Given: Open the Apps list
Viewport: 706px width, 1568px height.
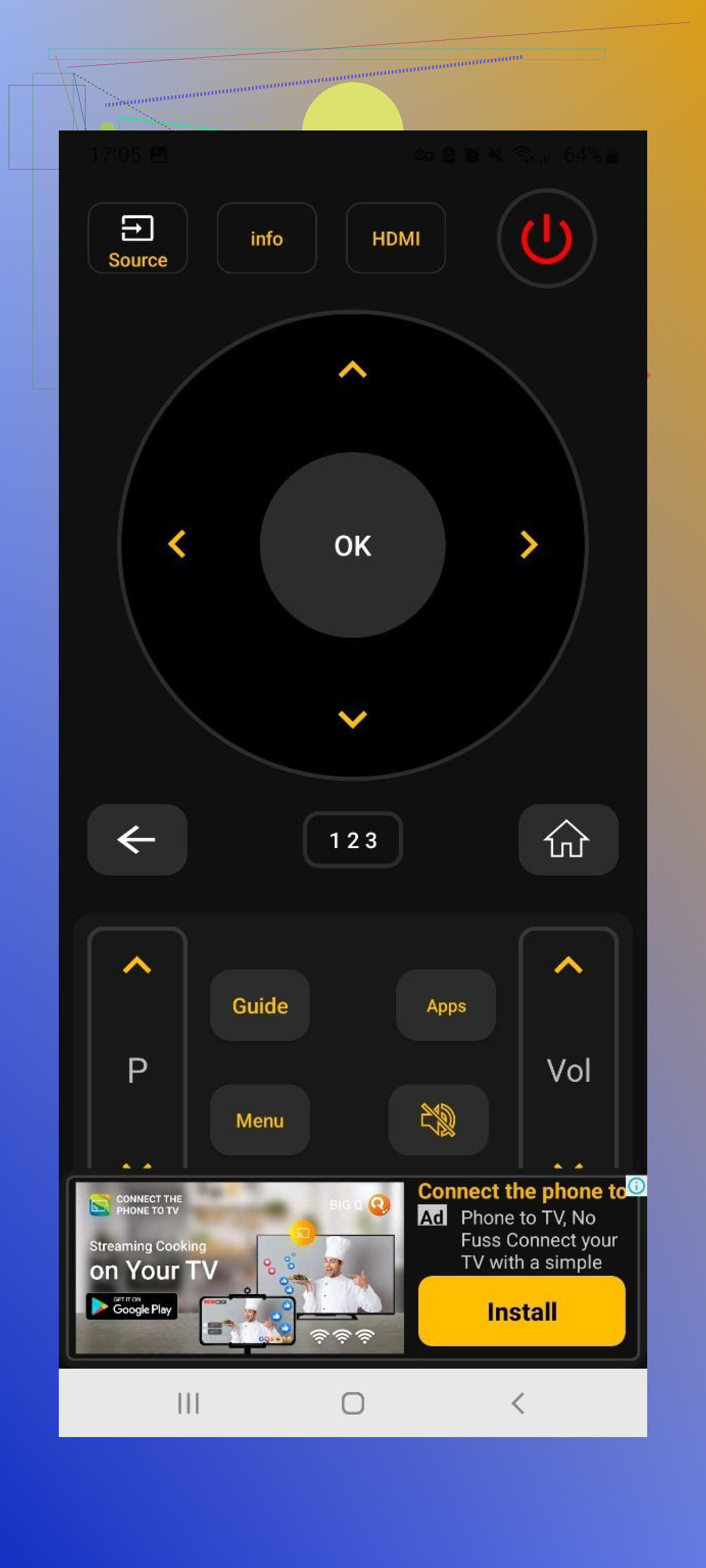Looking at the screenshot, I should [x=446, y=1006].
